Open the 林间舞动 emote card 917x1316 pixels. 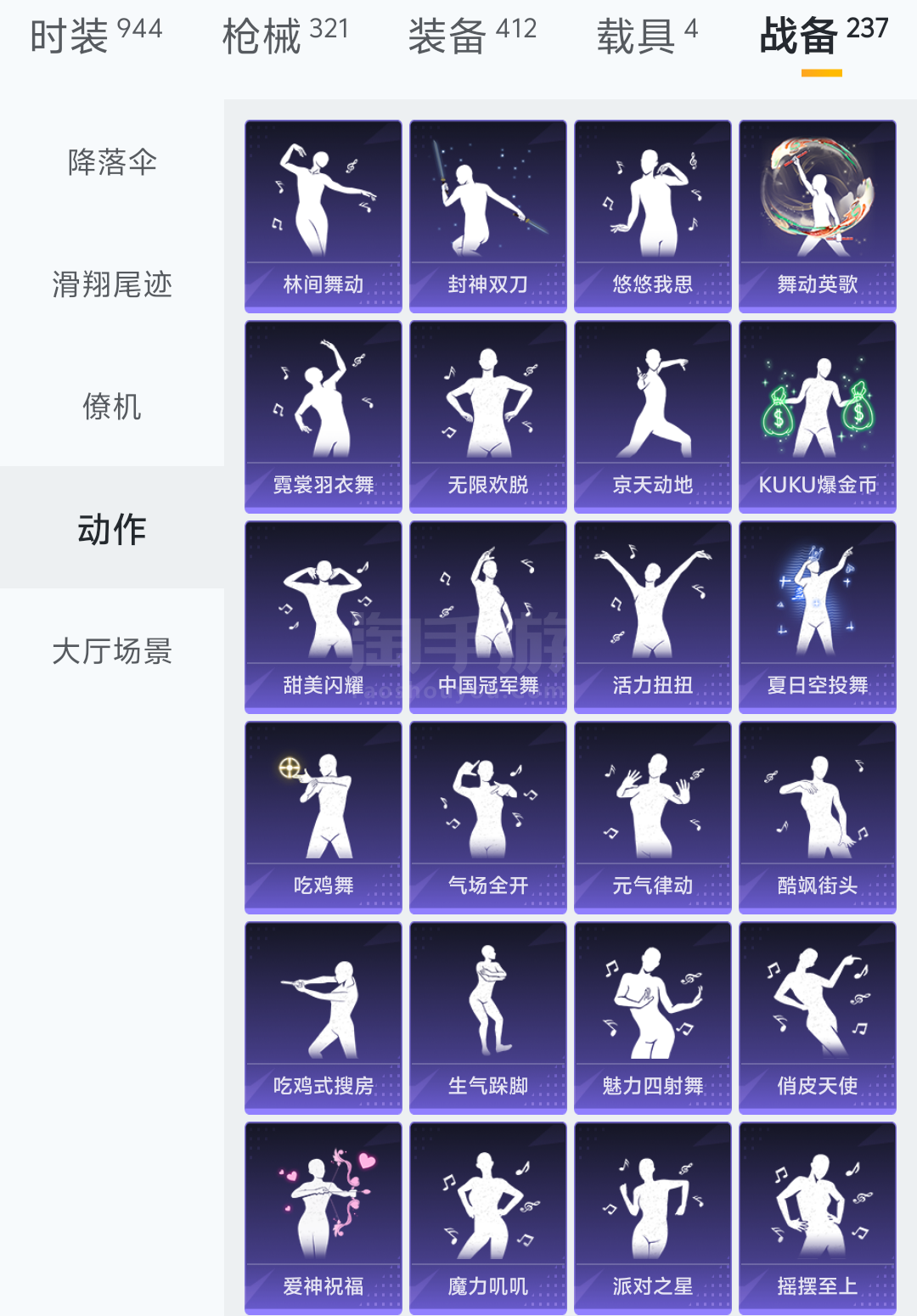tap(323, 216)
